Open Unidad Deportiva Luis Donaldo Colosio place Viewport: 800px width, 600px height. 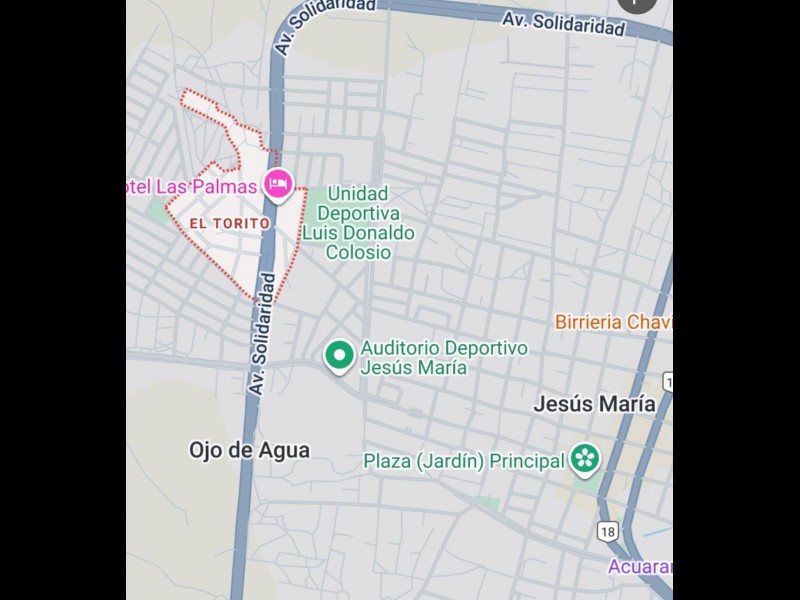coord(358,222)
